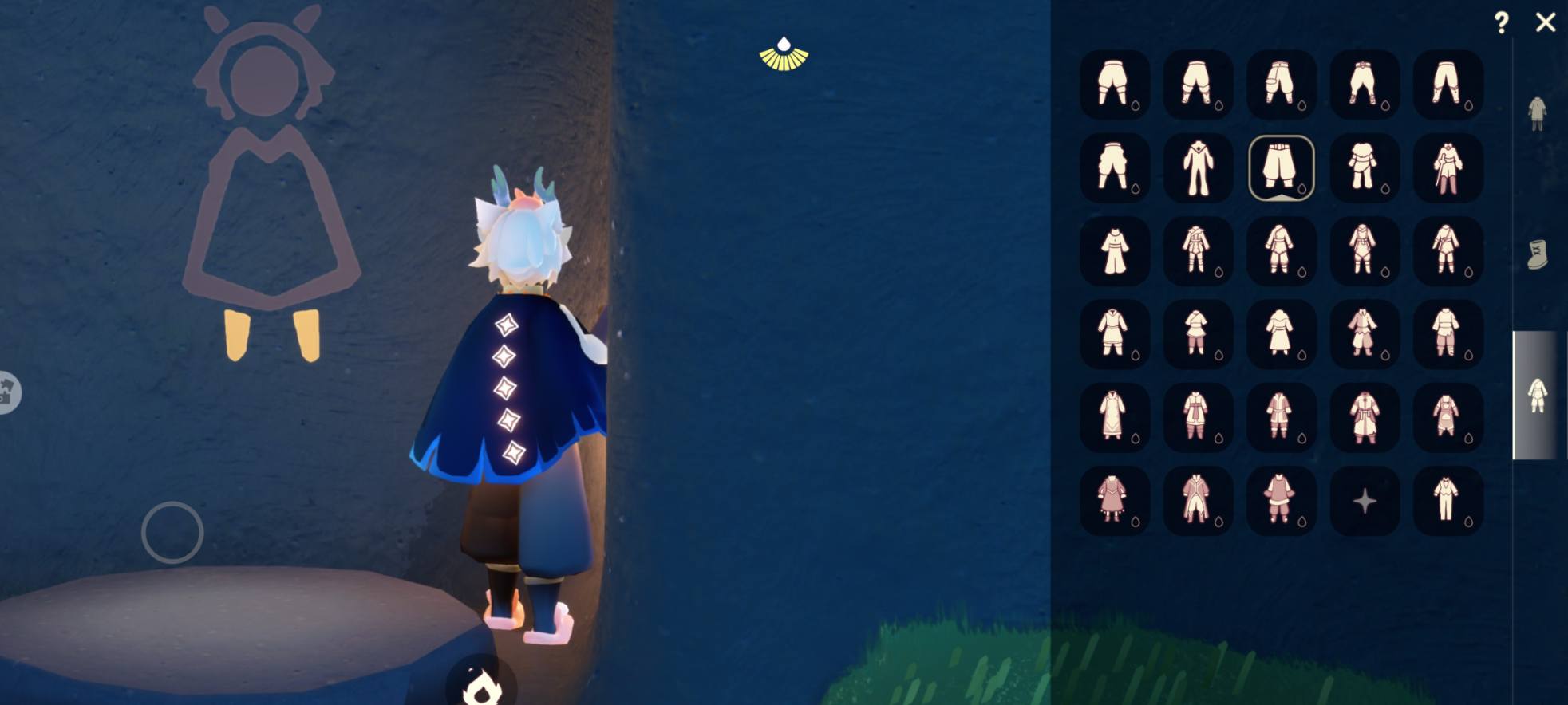Choose the pink dress in bottom row
Viewport: 1568px width, 705px height.
pos(1115,501)
